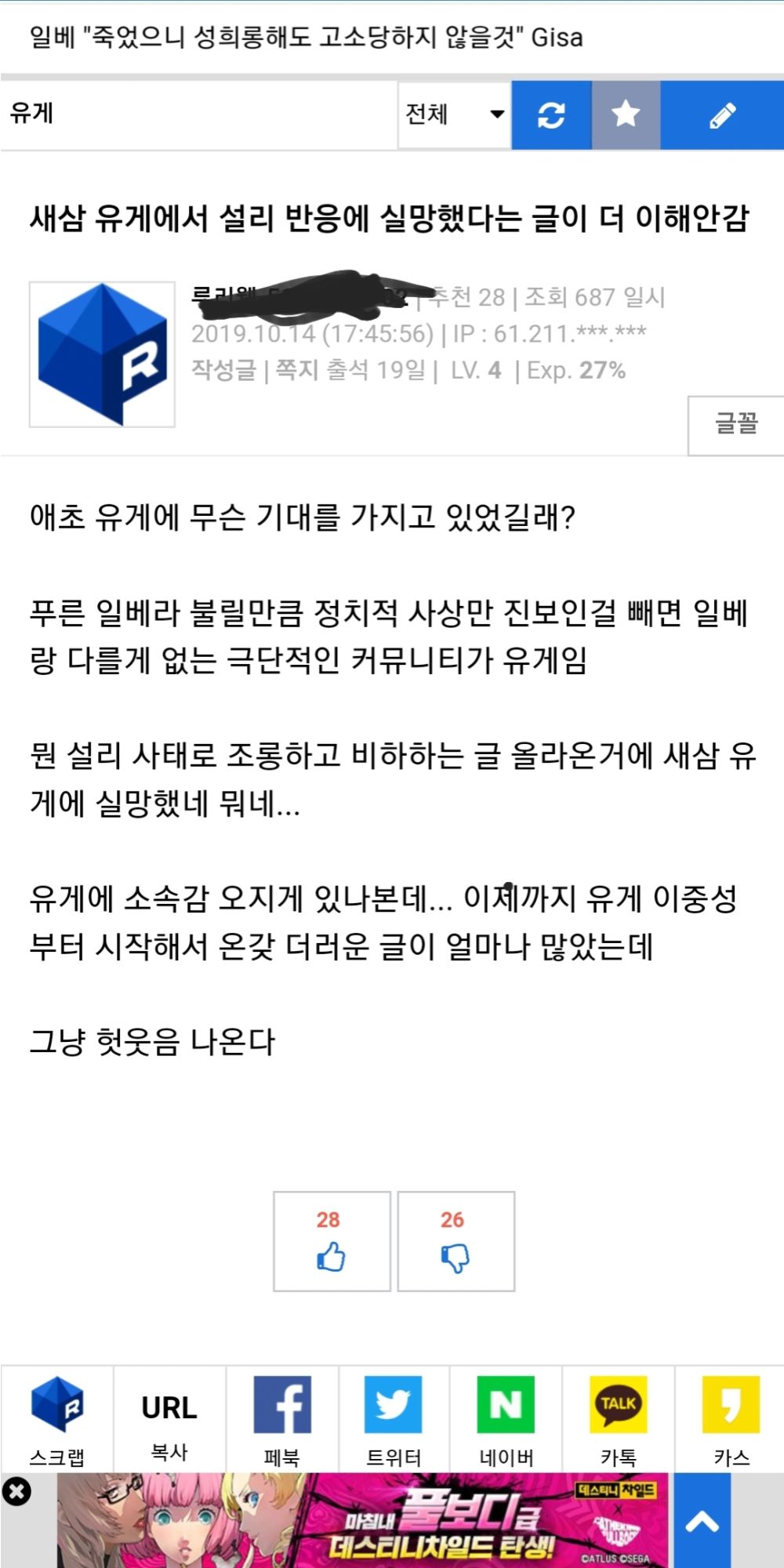
Task: Open the 유게 board link
Action: point(32,114)
